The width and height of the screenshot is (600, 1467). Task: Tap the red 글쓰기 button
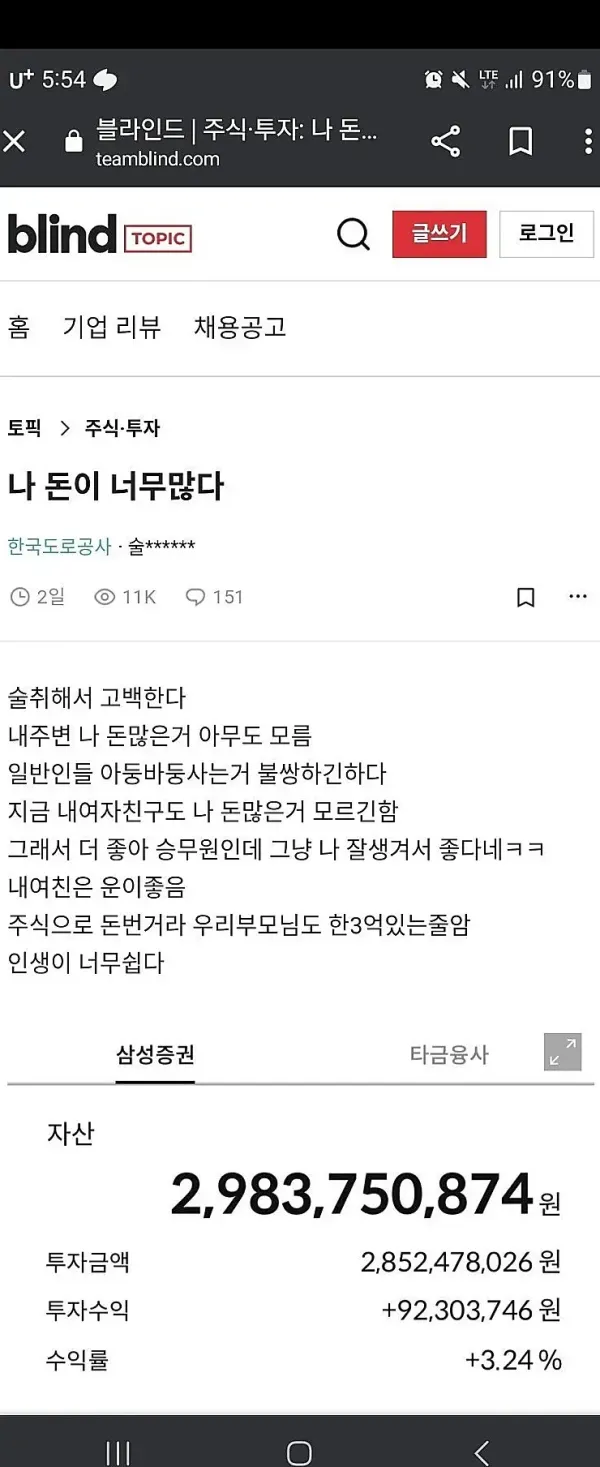coord(439,234)
